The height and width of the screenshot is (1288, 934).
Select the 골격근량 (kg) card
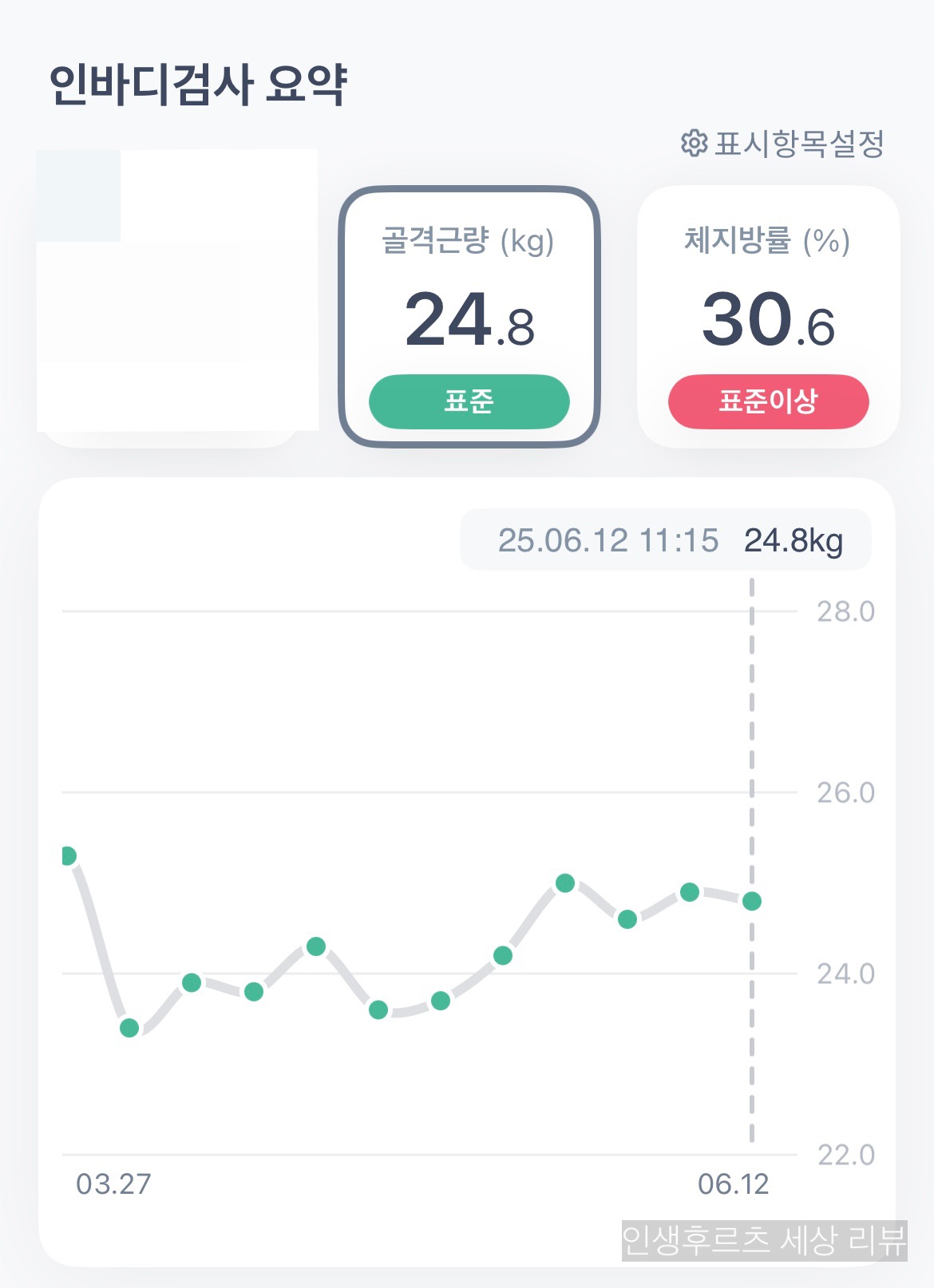coord(469,317)
